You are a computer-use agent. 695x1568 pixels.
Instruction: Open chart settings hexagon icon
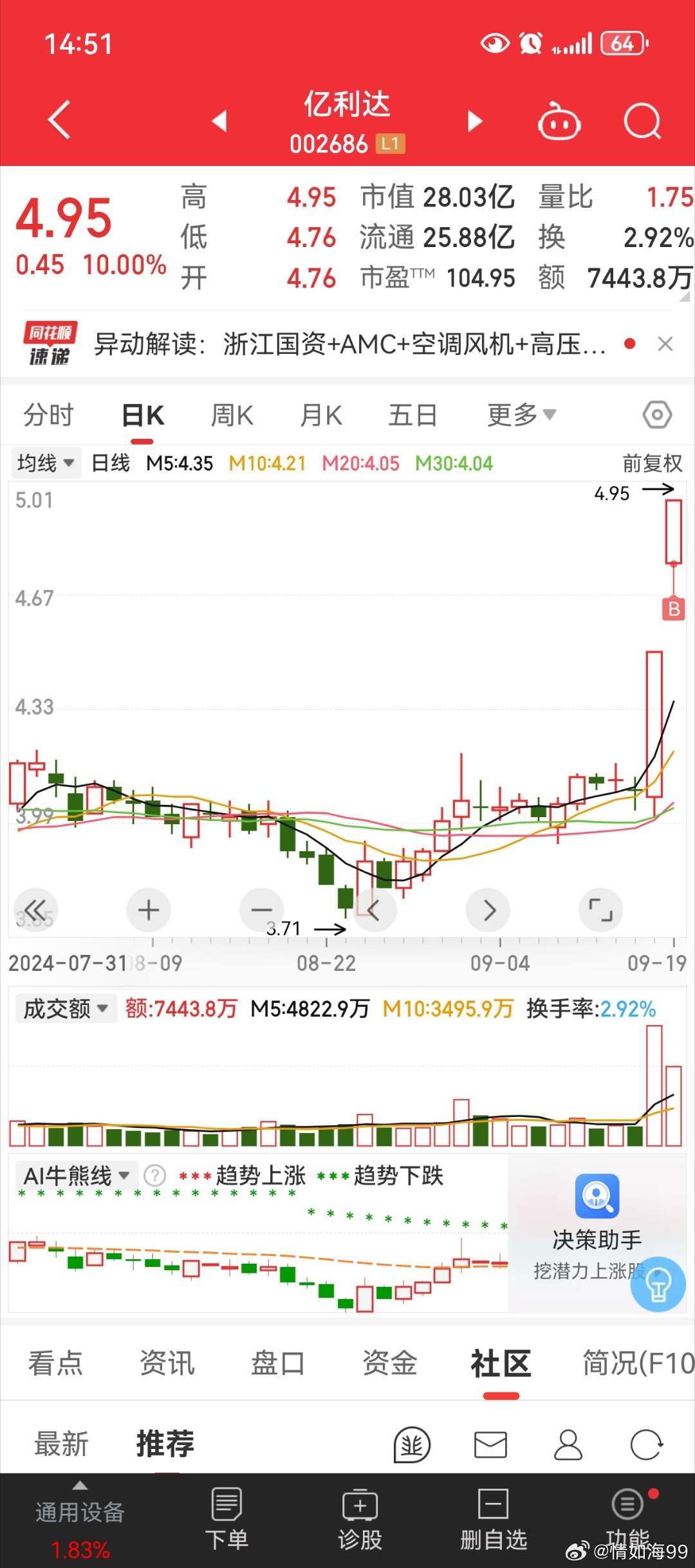pyautogui.click(x=657, y=415)
